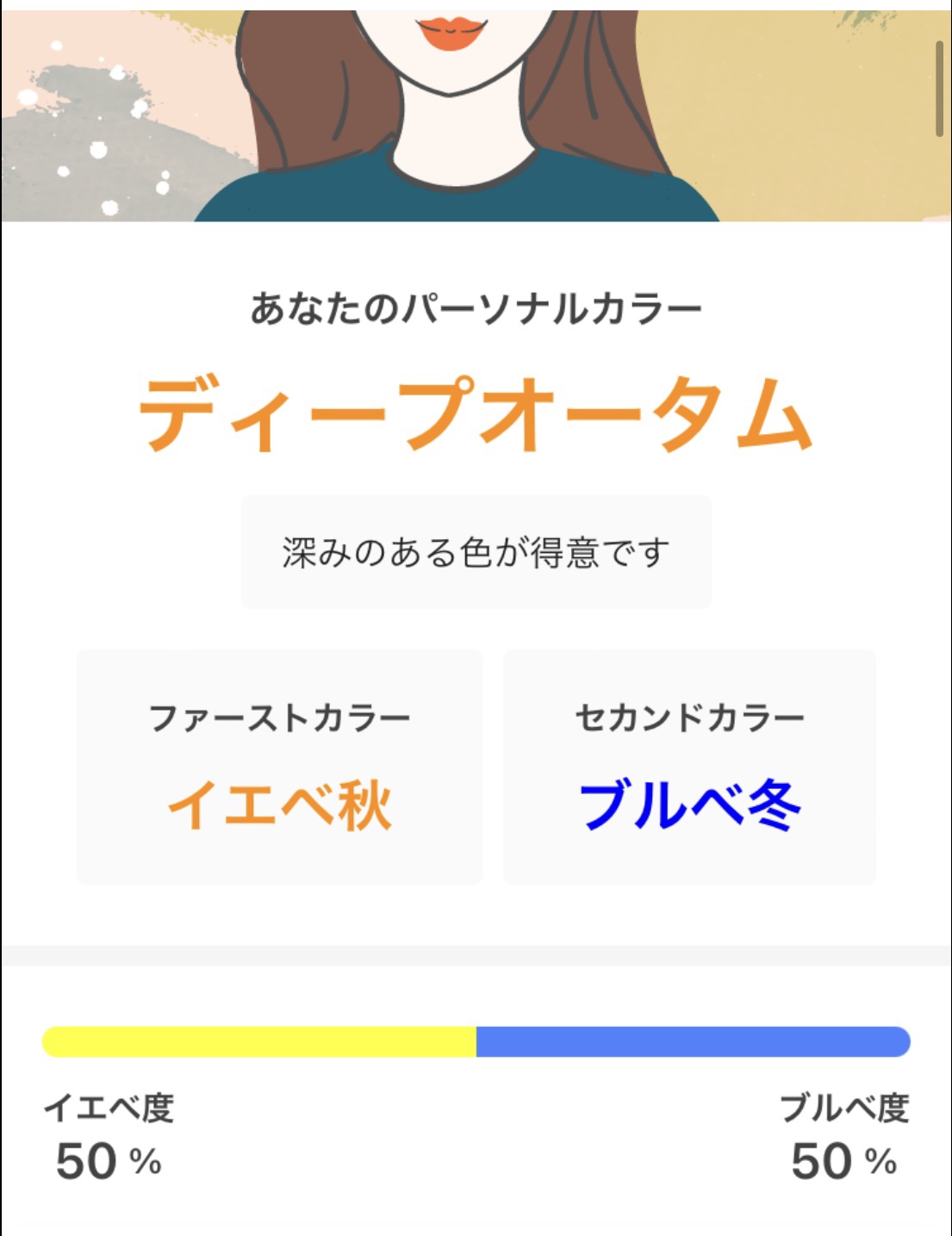Screen dimensions: 952x1236
Task: Click the right-edge scrollbar handle
Action: click(x=938, y=90)
